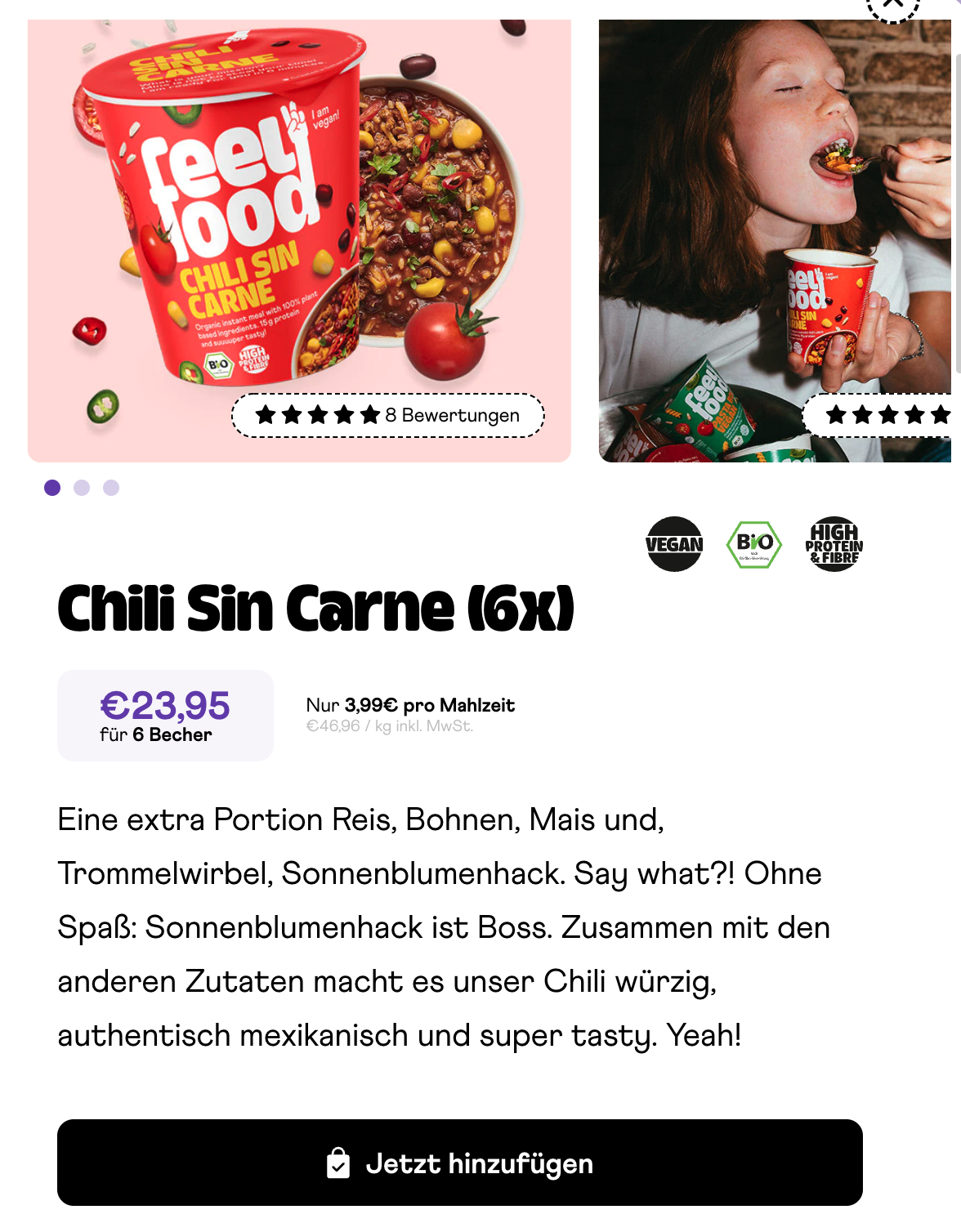Add Chili Sin Carne to cart
Image resolution: width=961 pixels, height=1232 pixels.
pos(459,1162)
